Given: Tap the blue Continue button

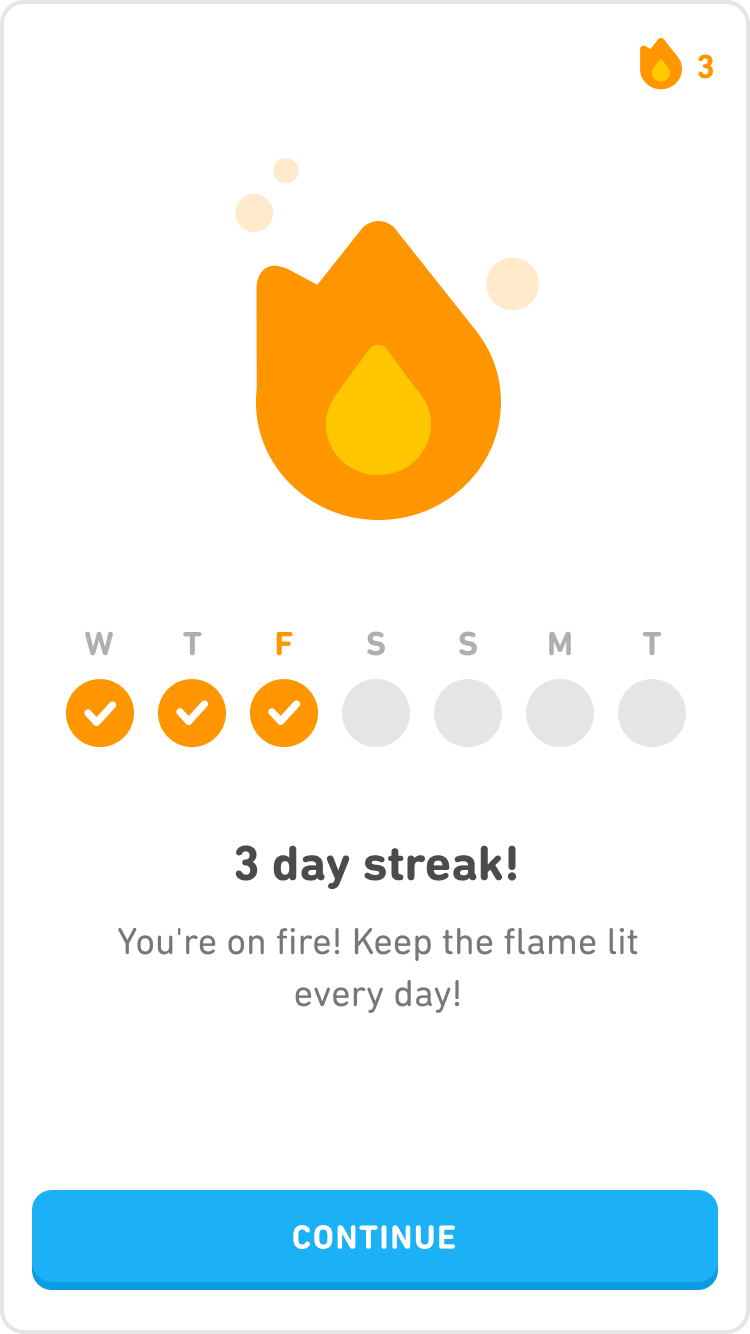Looking at the screenshot, I should pyautogui.click(x=374, y=1237).
